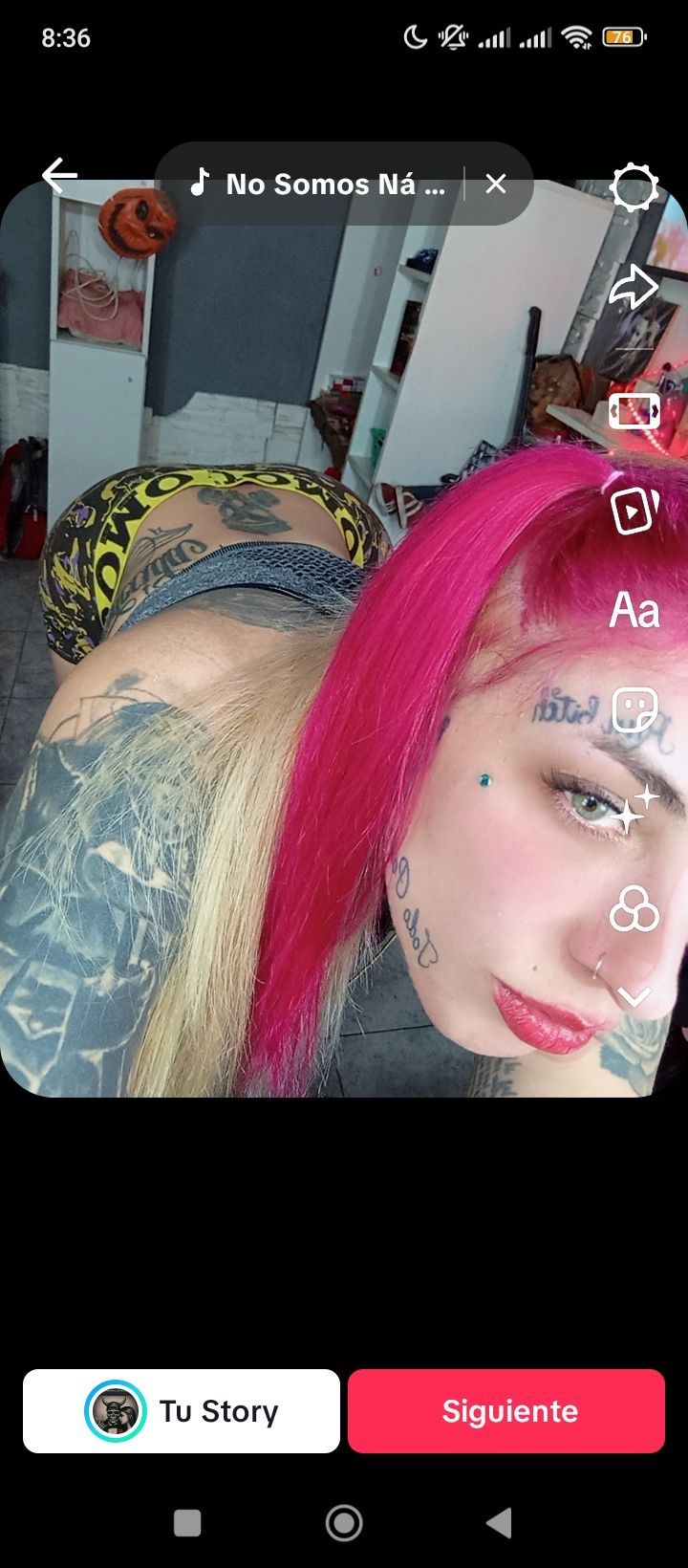Expand more editing tools with the chevron

[x=634, y=997]
